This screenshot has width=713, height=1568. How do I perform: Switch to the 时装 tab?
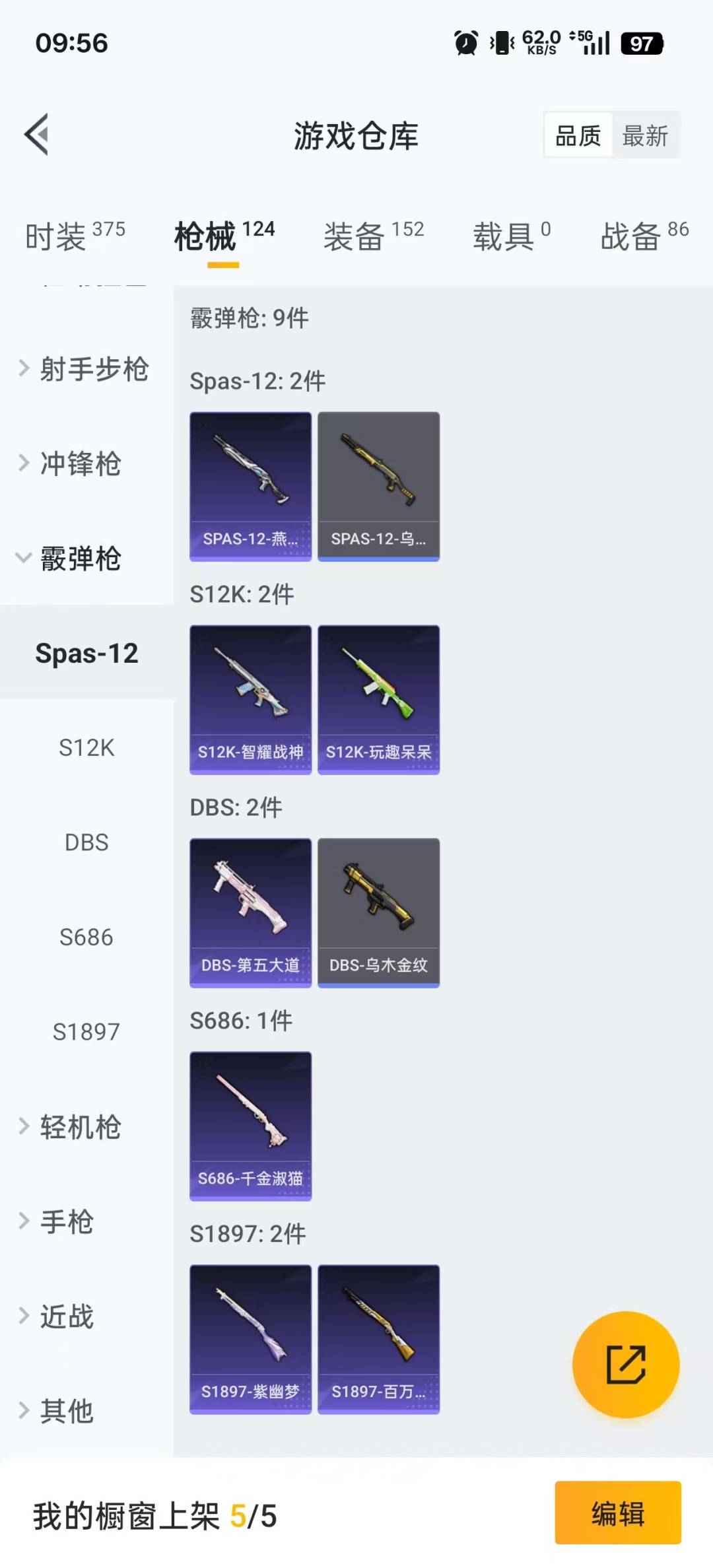click(x=74, y=236)
